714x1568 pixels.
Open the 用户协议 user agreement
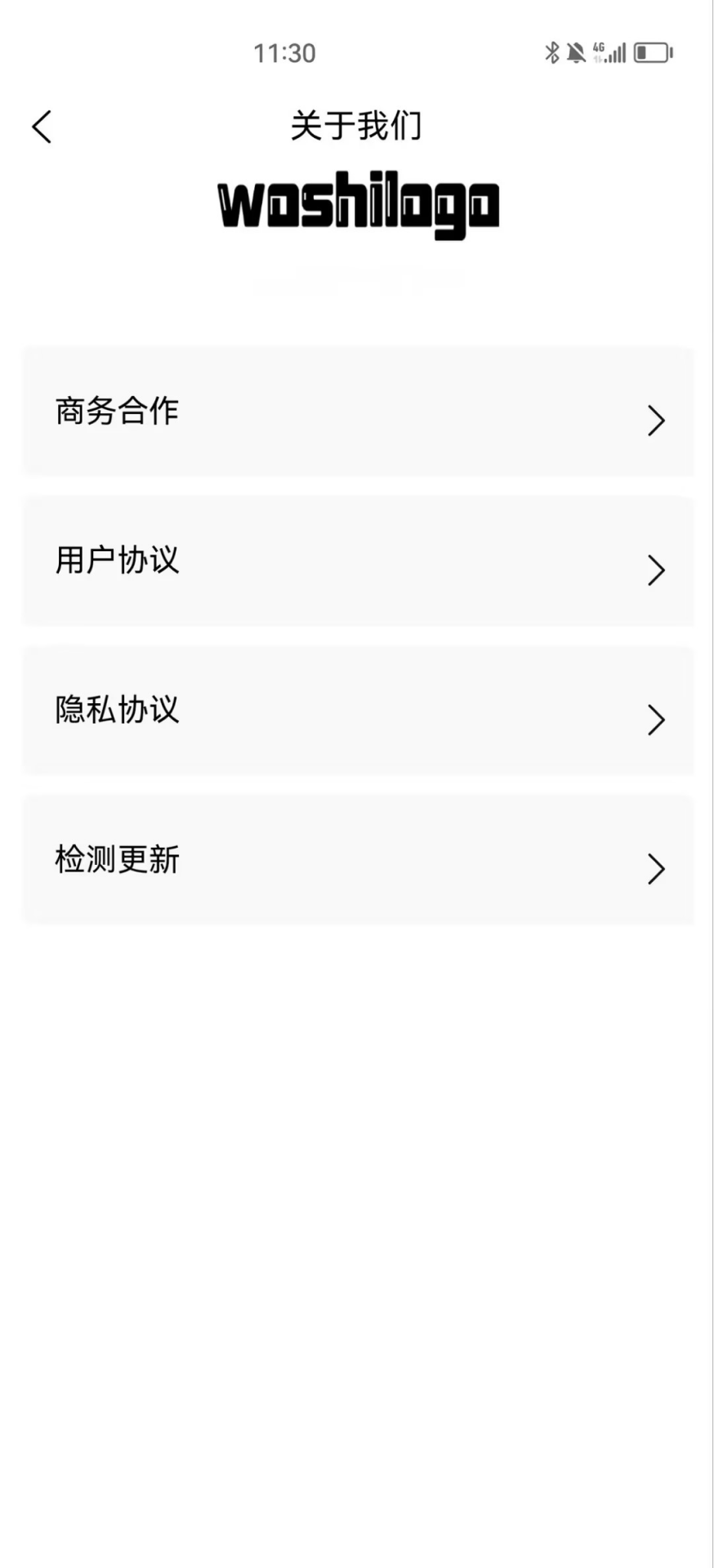click(x=118, y=561)
